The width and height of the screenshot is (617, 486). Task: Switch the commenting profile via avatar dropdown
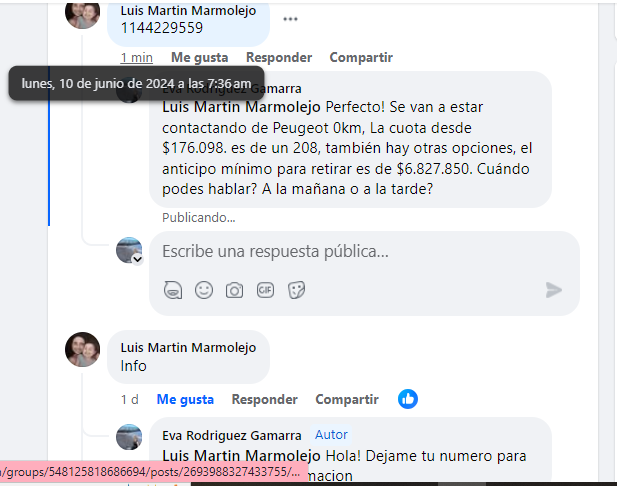(137, 259)
